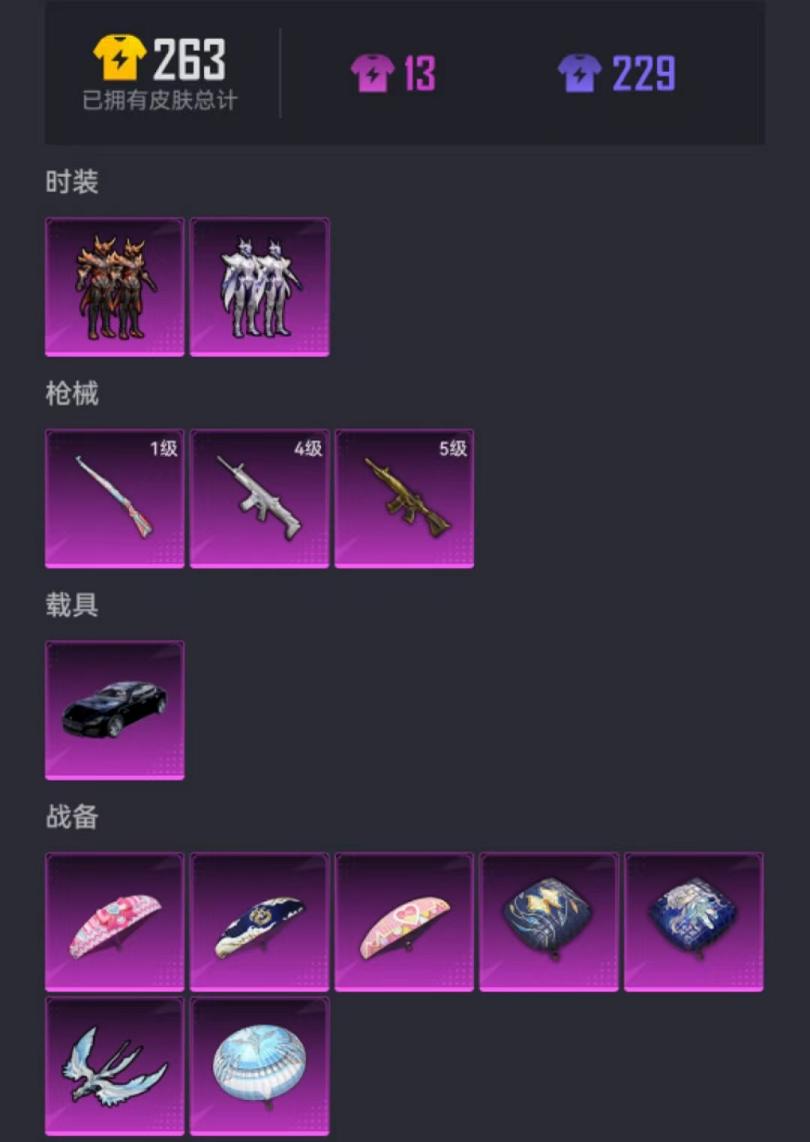Select the level 5 golden gun skin
Viewport: 810px width, 1142px height.
coord(404,498)
